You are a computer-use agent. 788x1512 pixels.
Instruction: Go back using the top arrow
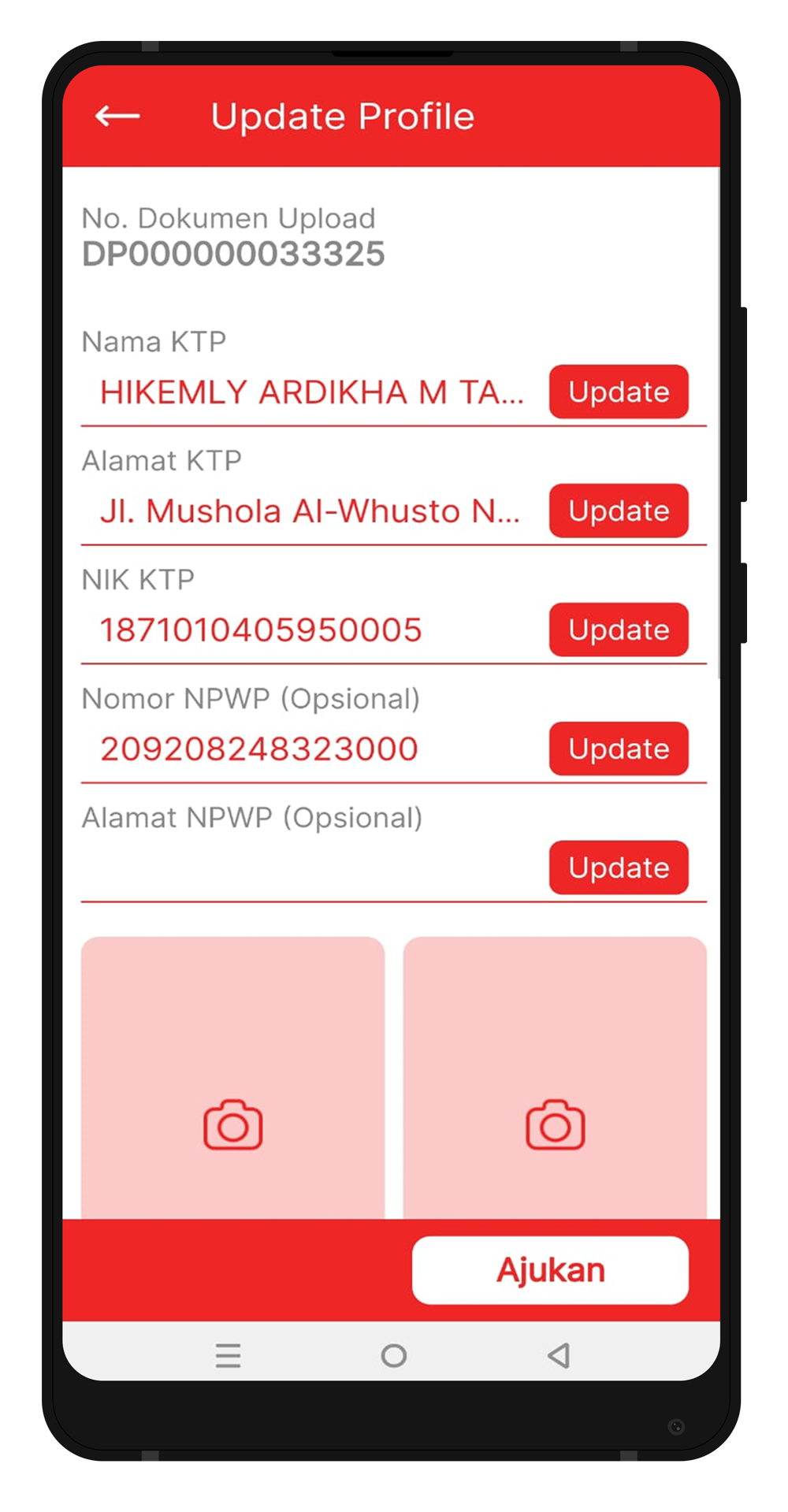[x=117, y=117]
